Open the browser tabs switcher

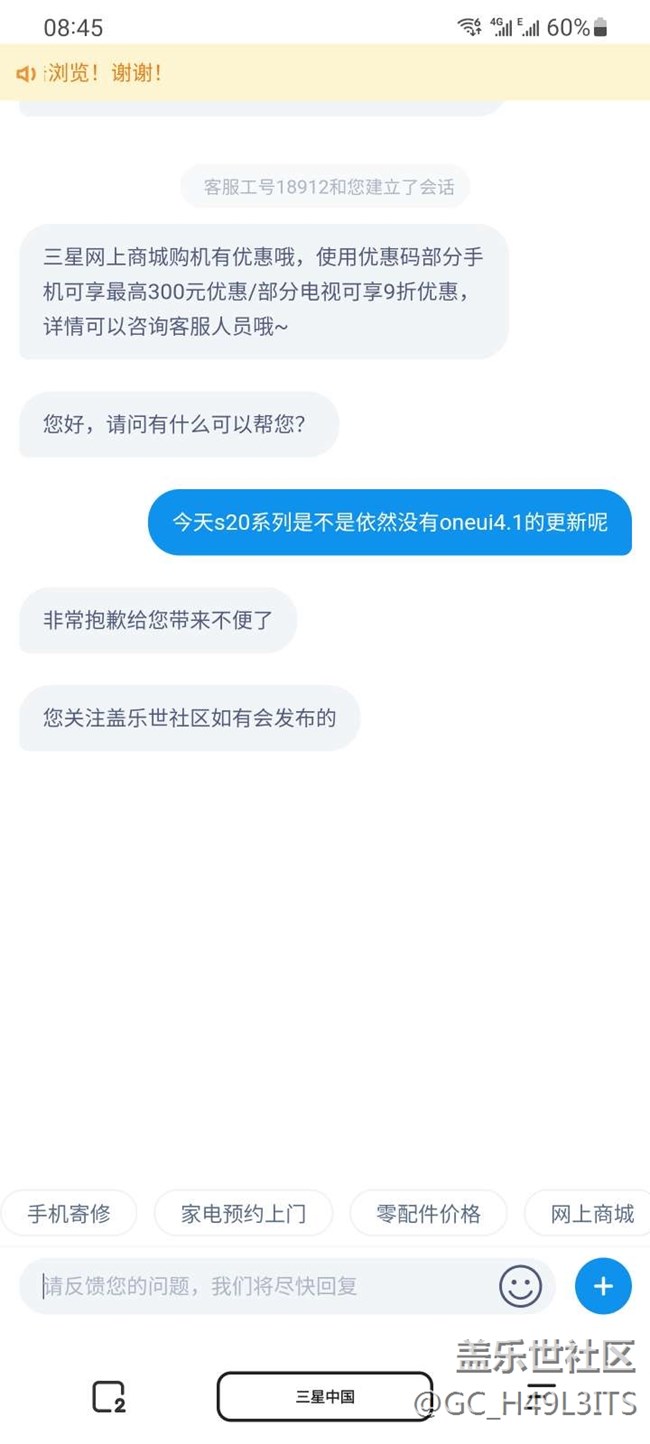tap(108, 1397)
